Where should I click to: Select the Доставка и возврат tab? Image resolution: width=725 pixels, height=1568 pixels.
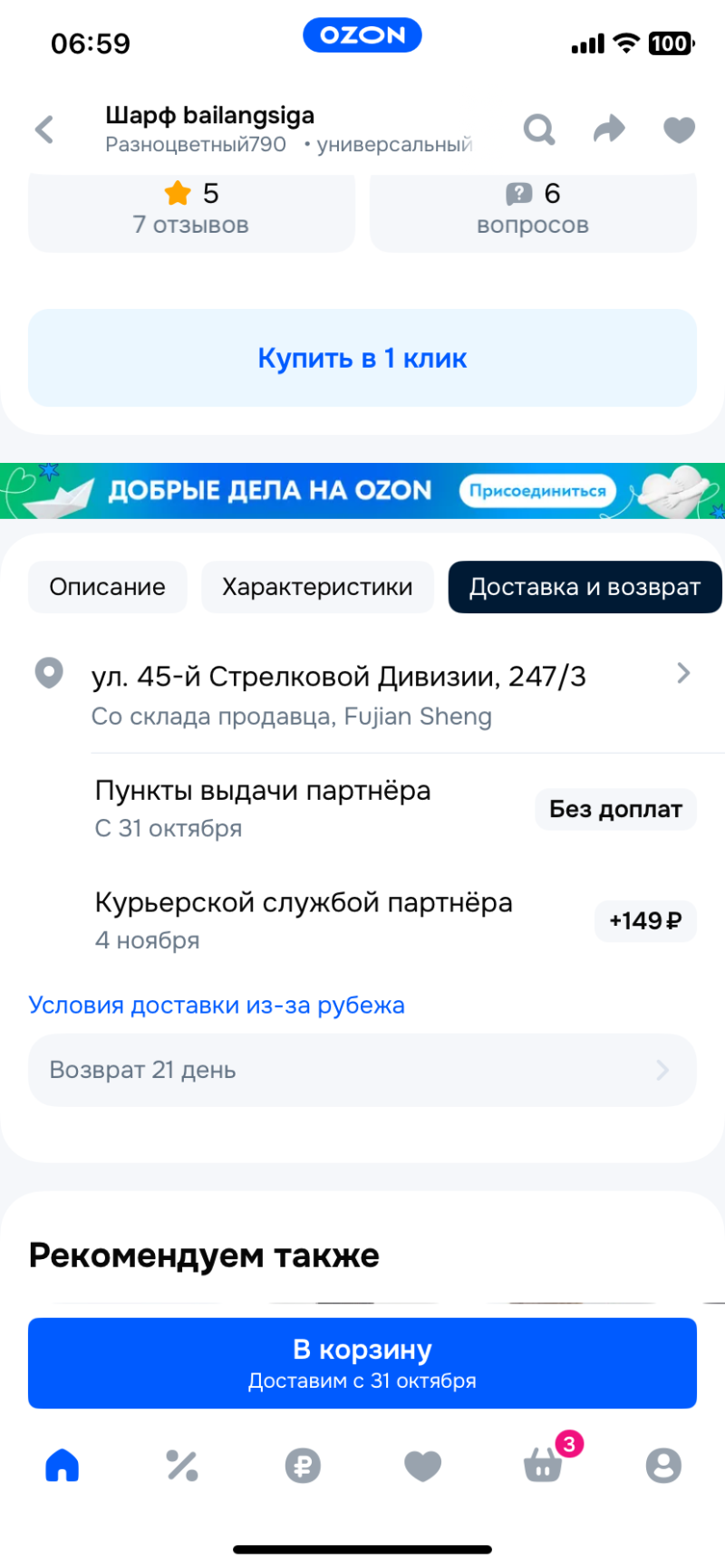585,587
